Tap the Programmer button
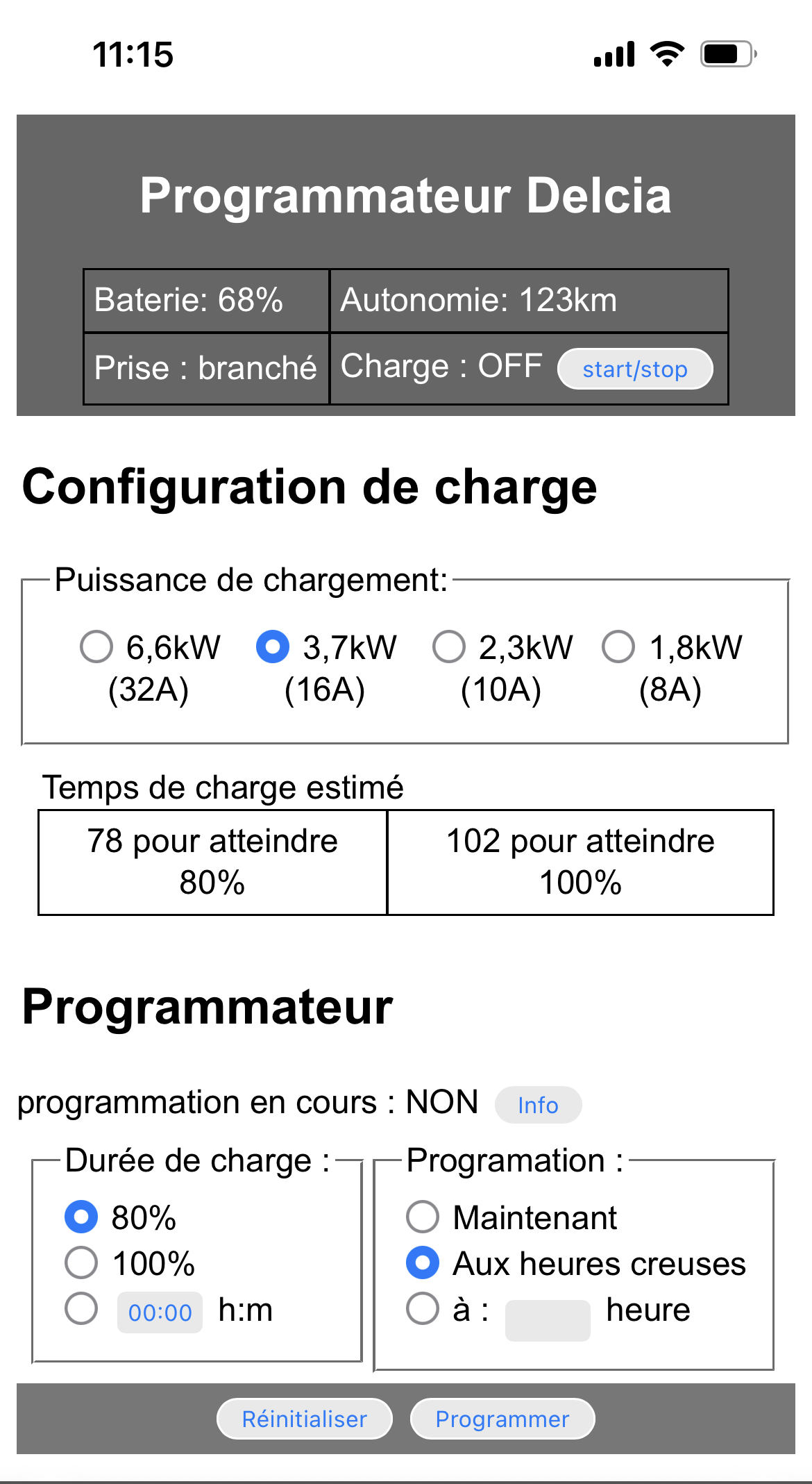 (502, 1419)
